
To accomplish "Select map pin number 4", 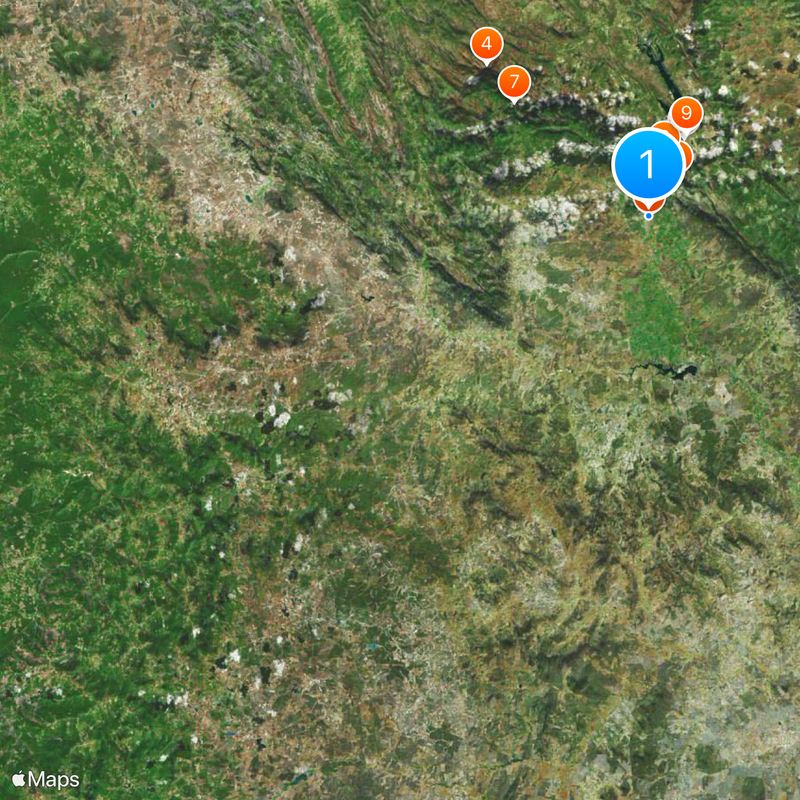I will 486,44.
